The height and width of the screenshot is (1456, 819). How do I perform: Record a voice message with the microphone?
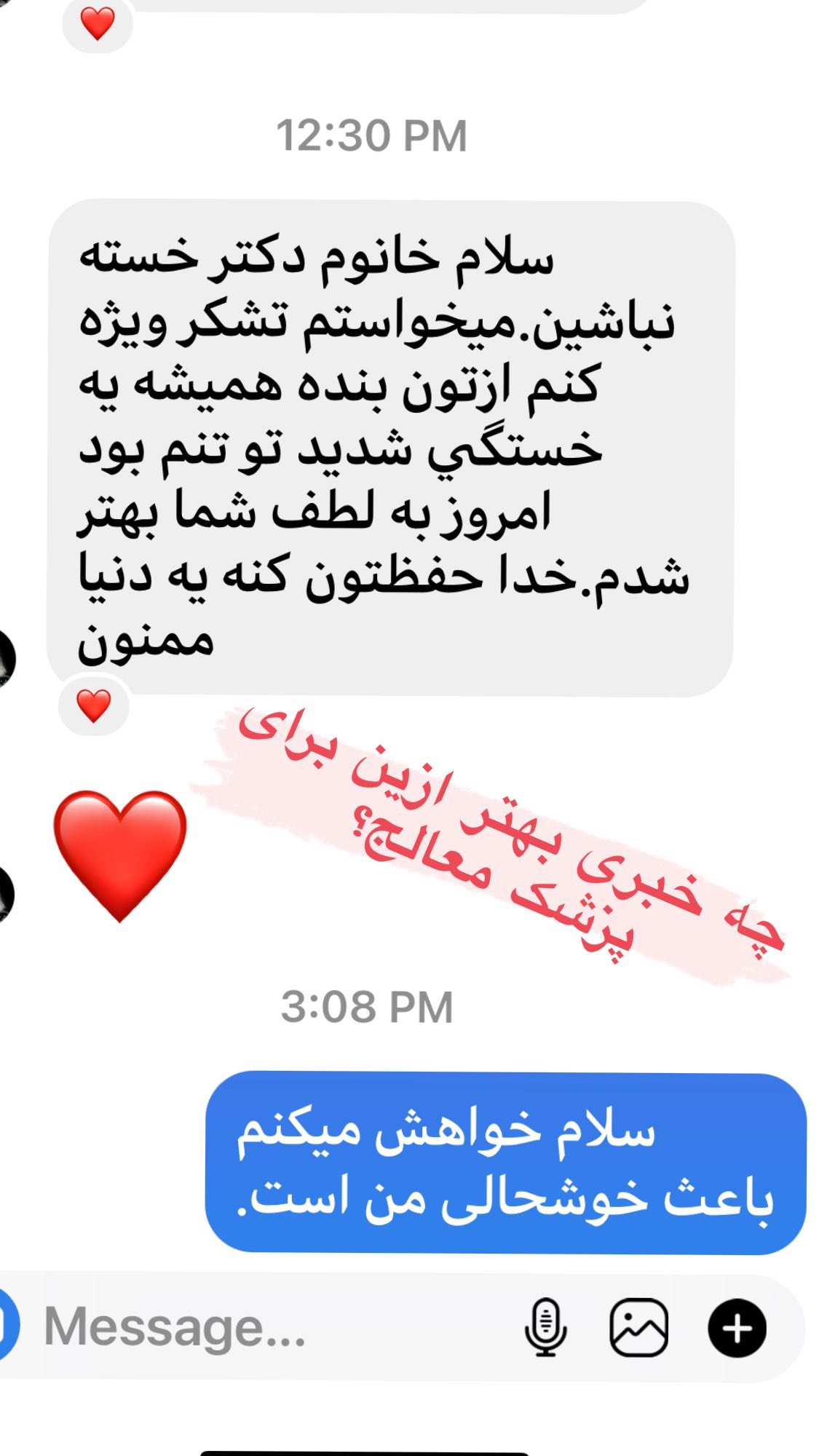[545, 1327]
